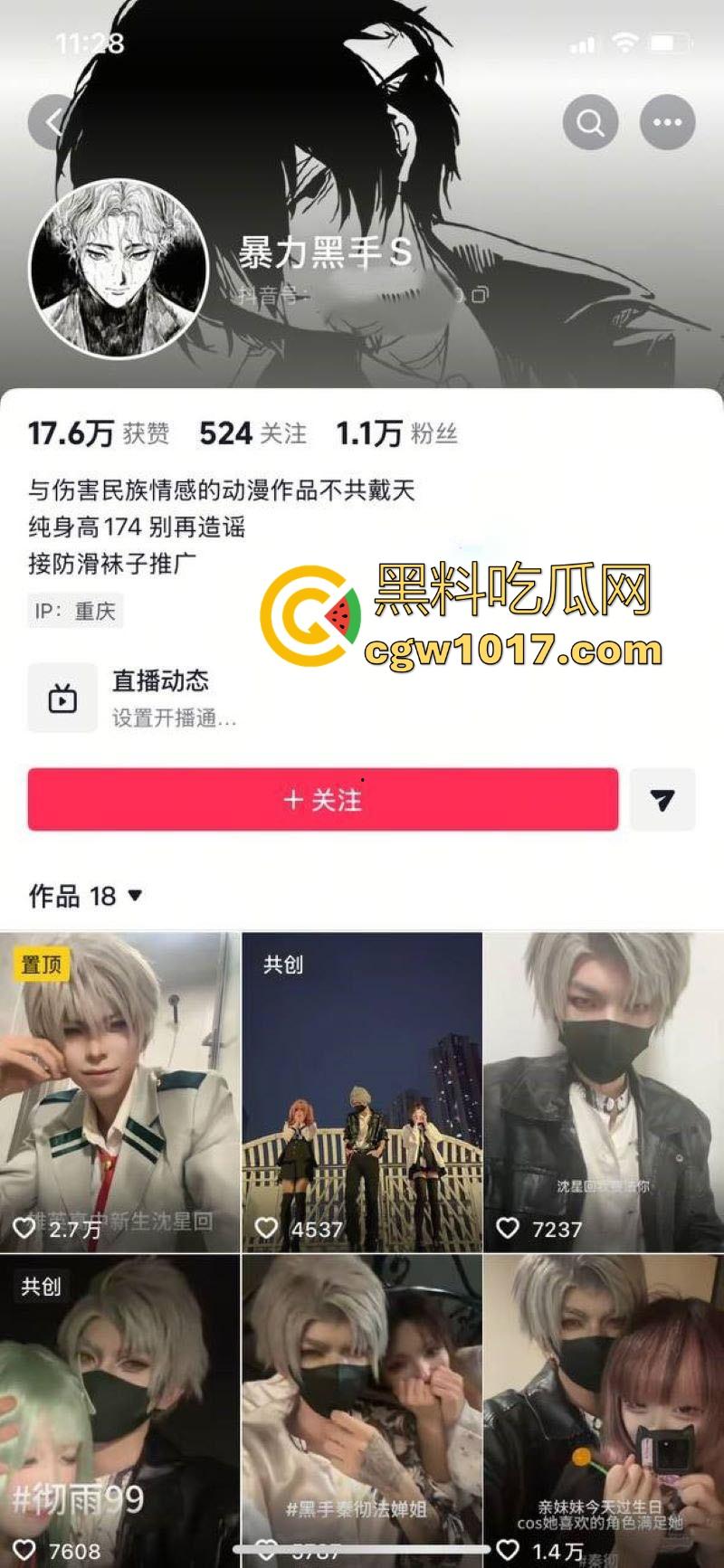This screenshot has width=724, height=1568.
Task: Play the video with 7237 likes
Action: coord(604,1092)
